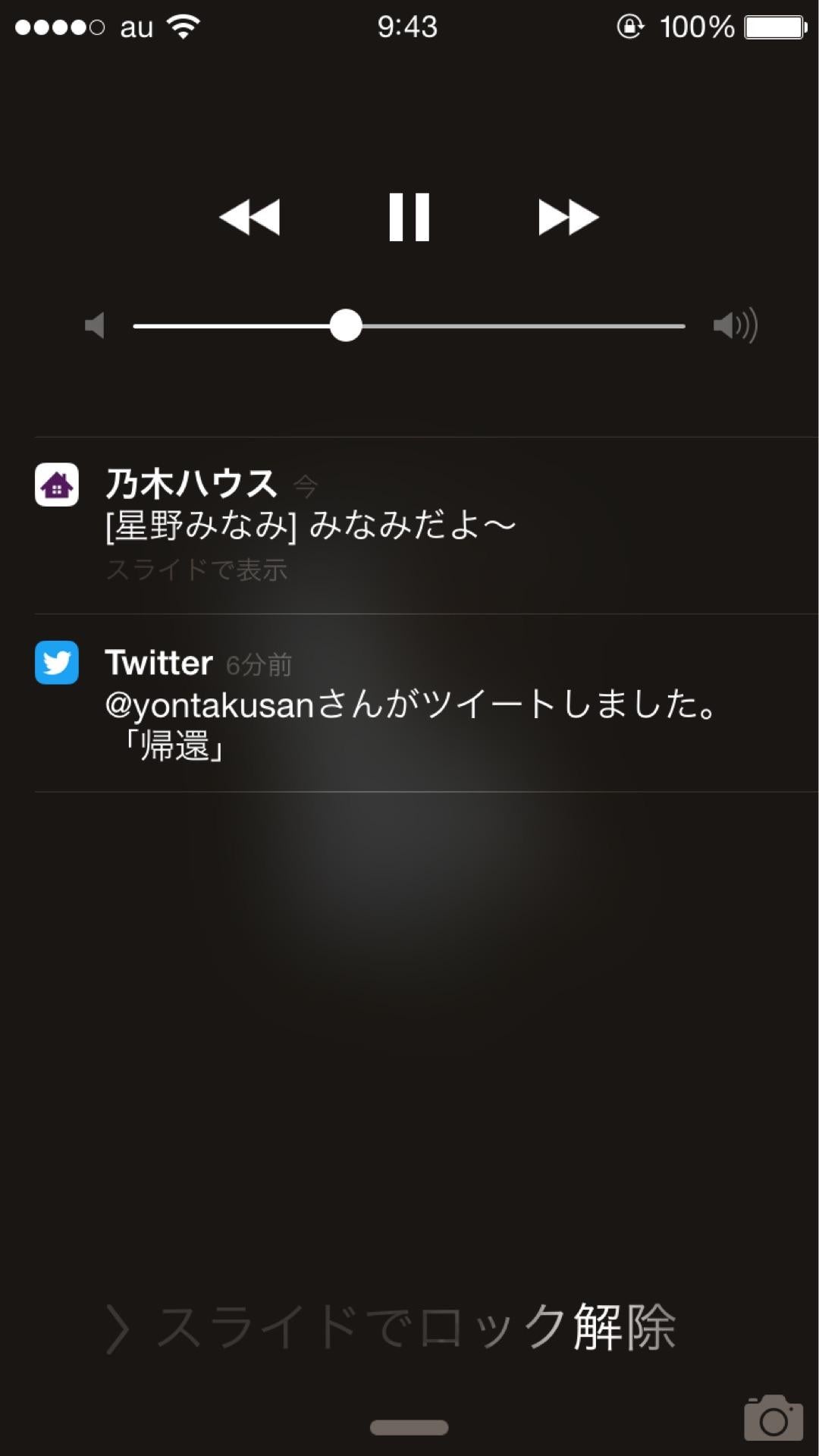The height and width of the screenshot is (1456, 819).
Task: Open the 乃木ハウス notification from 星野みなみ
Action: [409, 525]
